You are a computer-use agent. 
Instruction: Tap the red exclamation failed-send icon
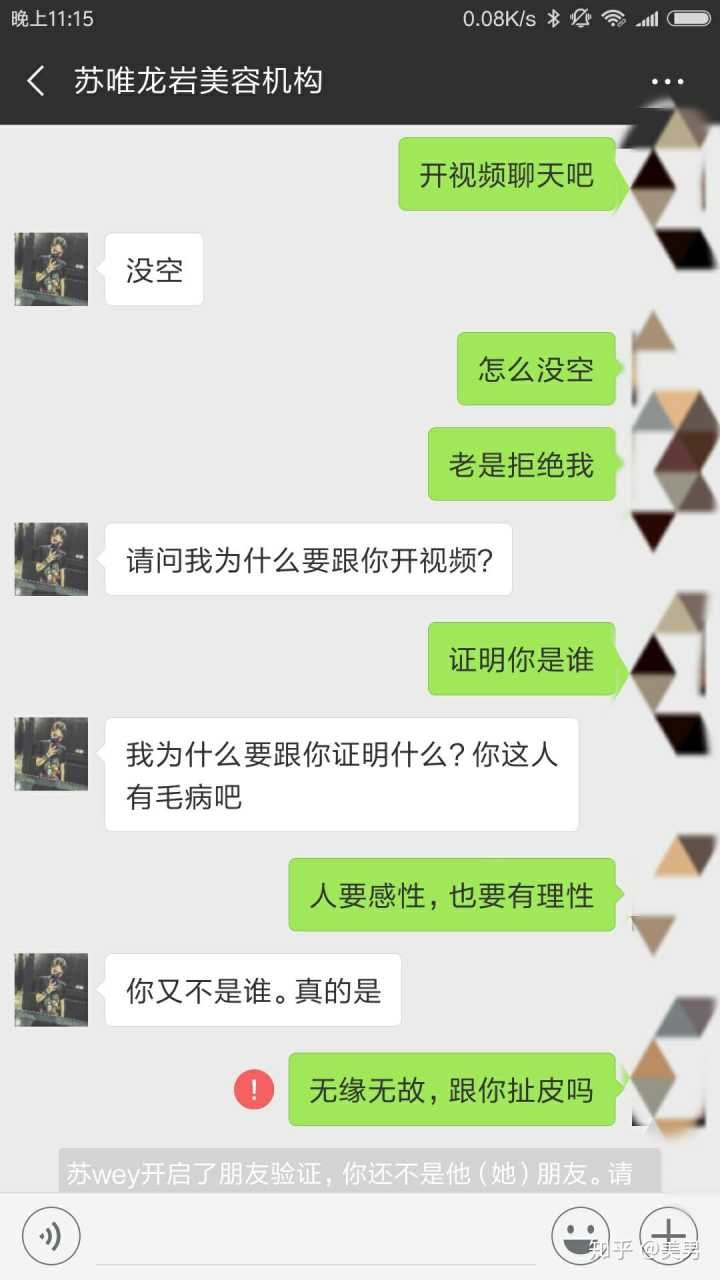pos(254,1090)
